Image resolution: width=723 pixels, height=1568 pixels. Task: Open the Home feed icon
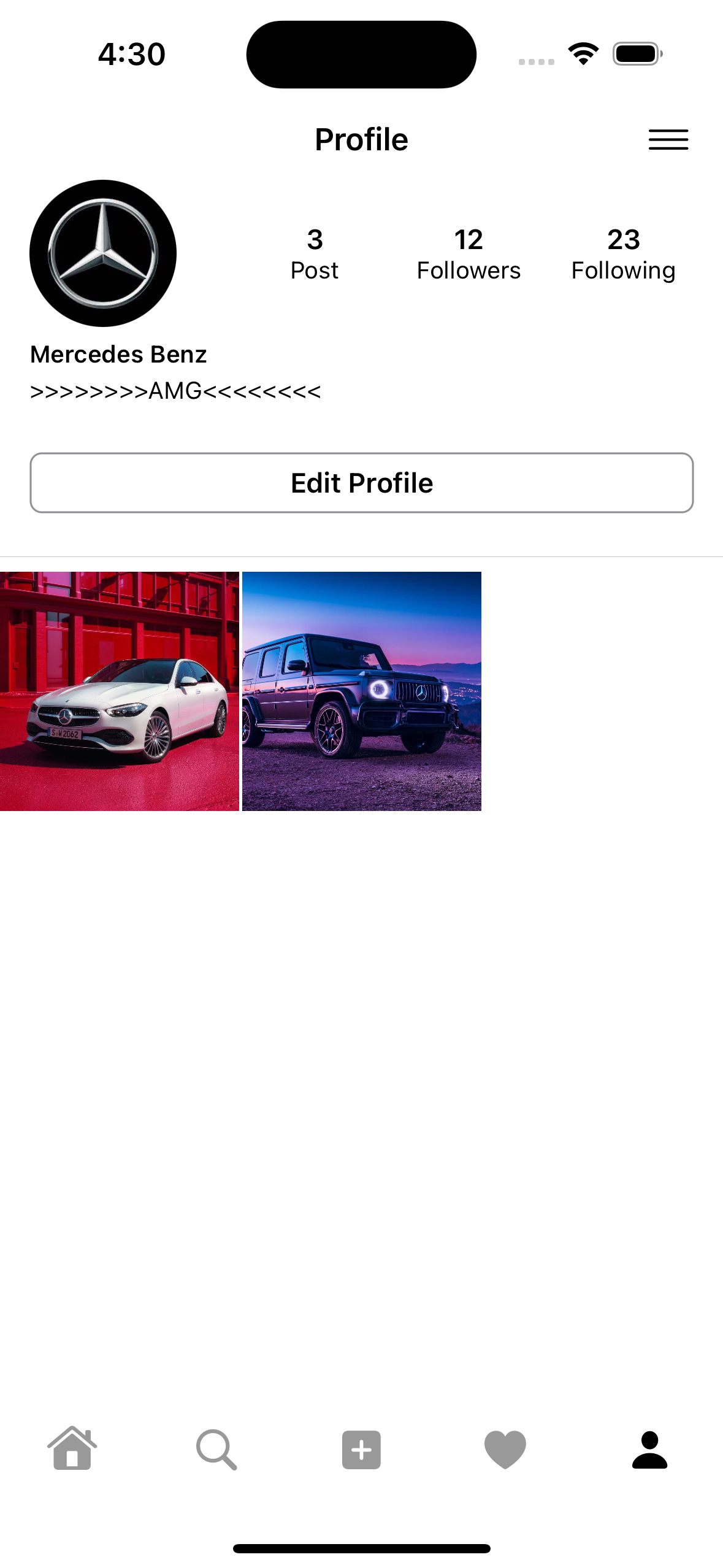72,1449
